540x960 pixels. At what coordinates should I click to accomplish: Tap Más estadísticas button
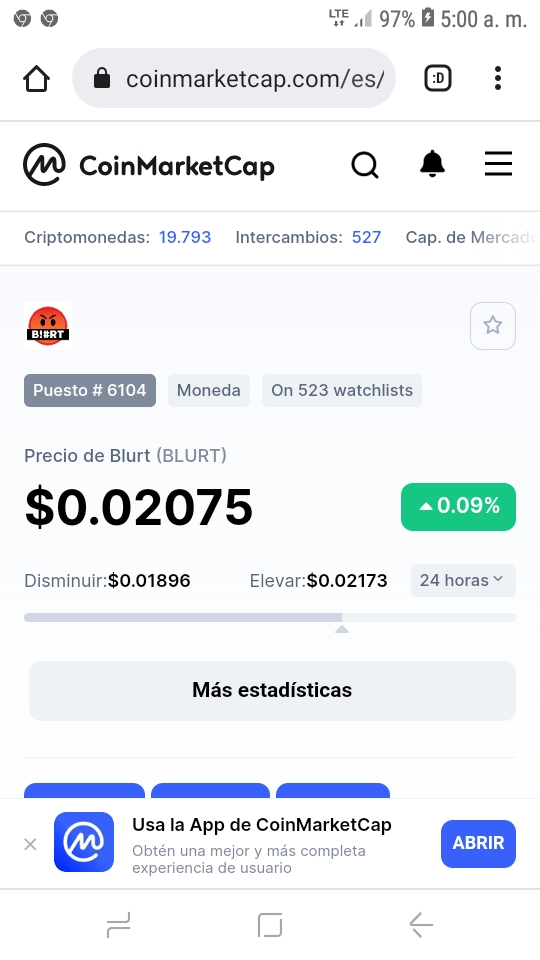click(x=272, y=691)
